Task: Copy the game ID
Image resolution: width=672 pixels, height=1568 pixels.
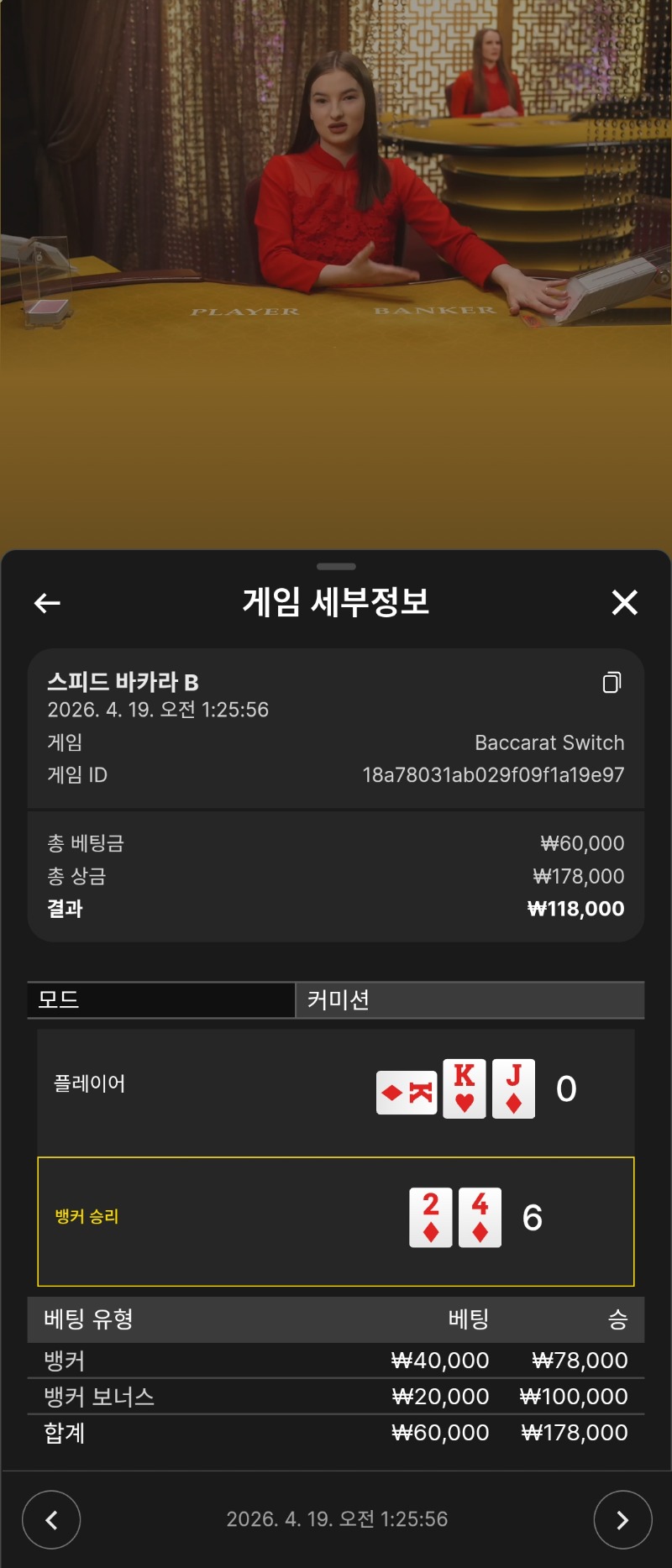Action: coord(612,683)
